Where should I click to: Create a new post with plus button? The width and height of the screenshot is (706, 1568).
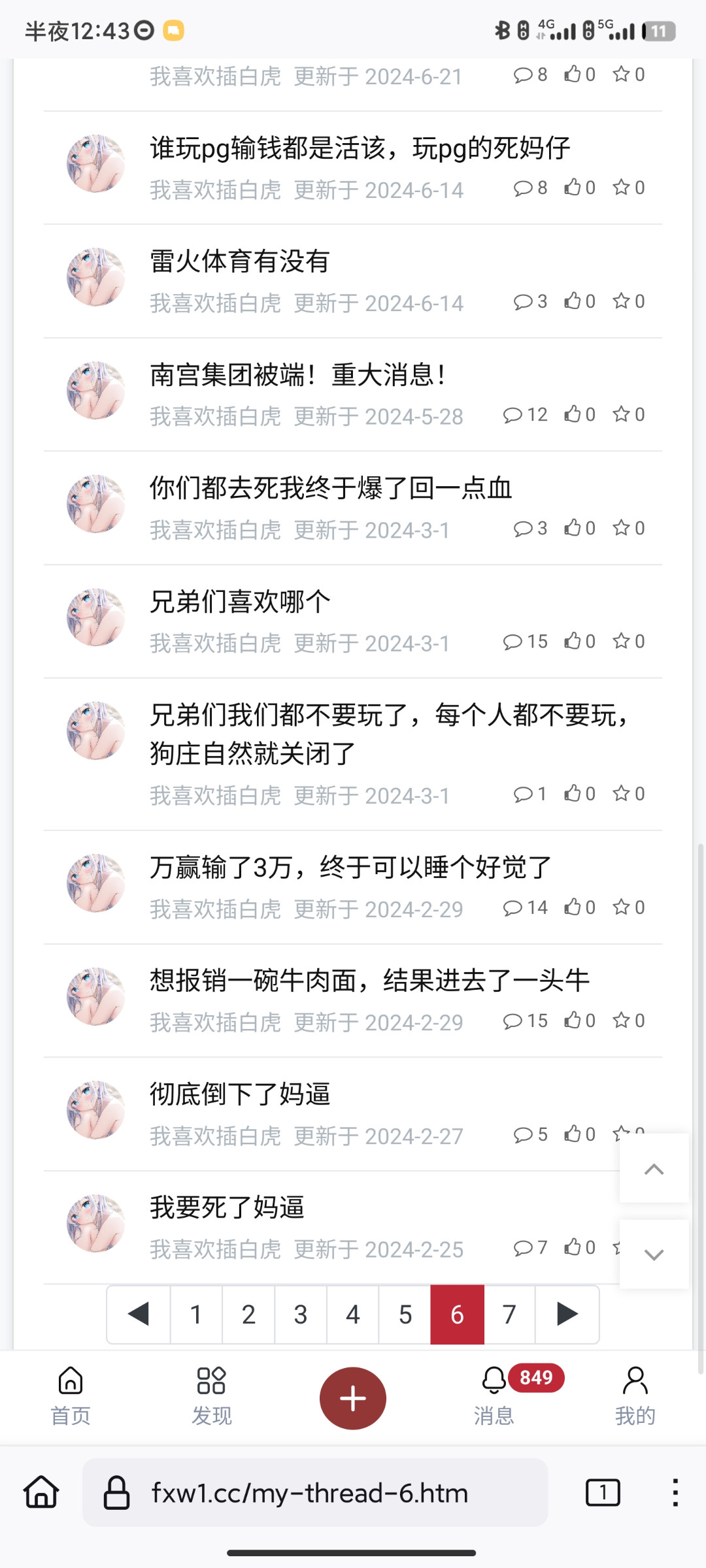coord(353,1398)
